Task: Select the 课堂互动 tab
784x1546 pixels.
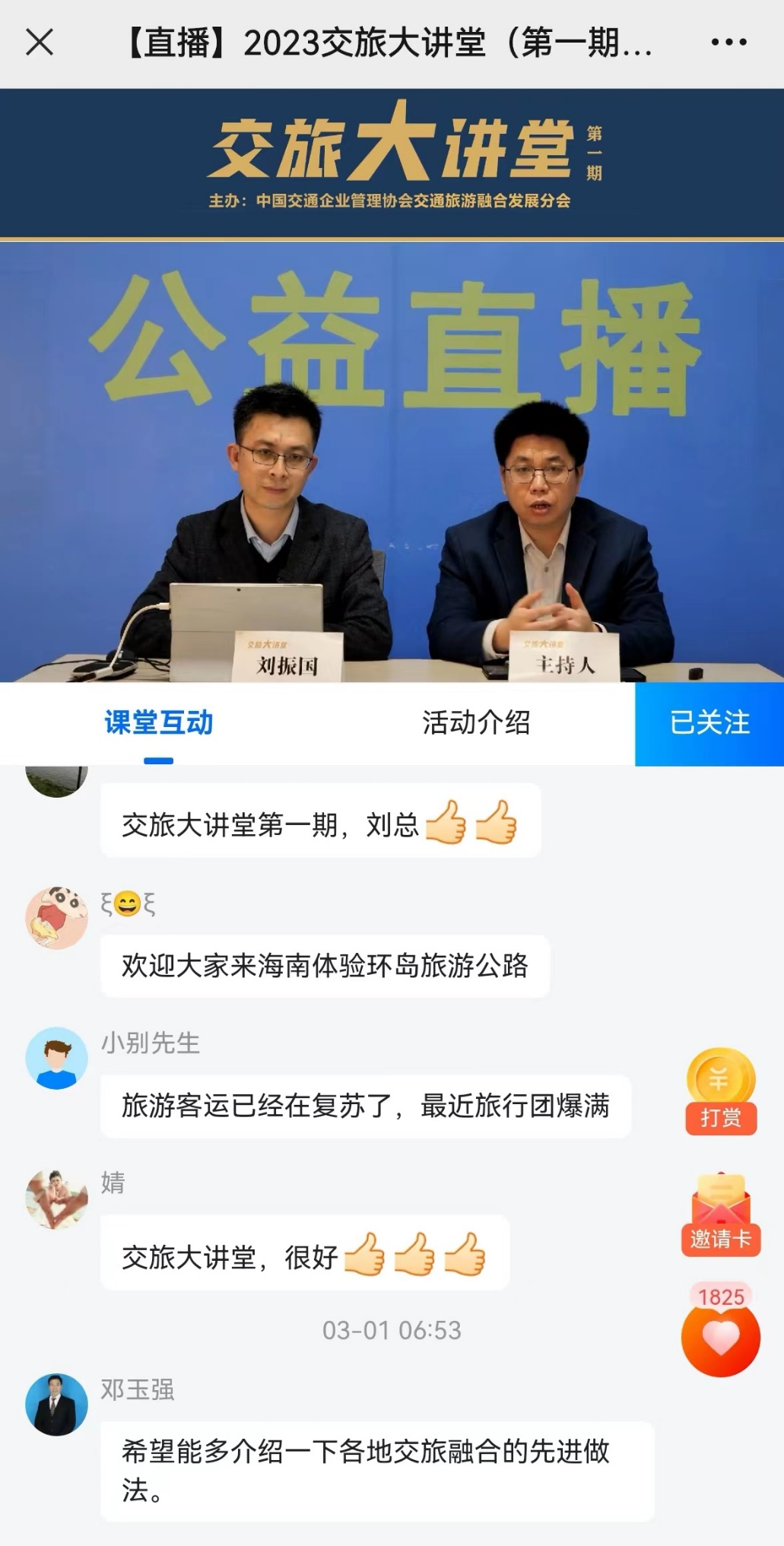Action: [159, 722]
